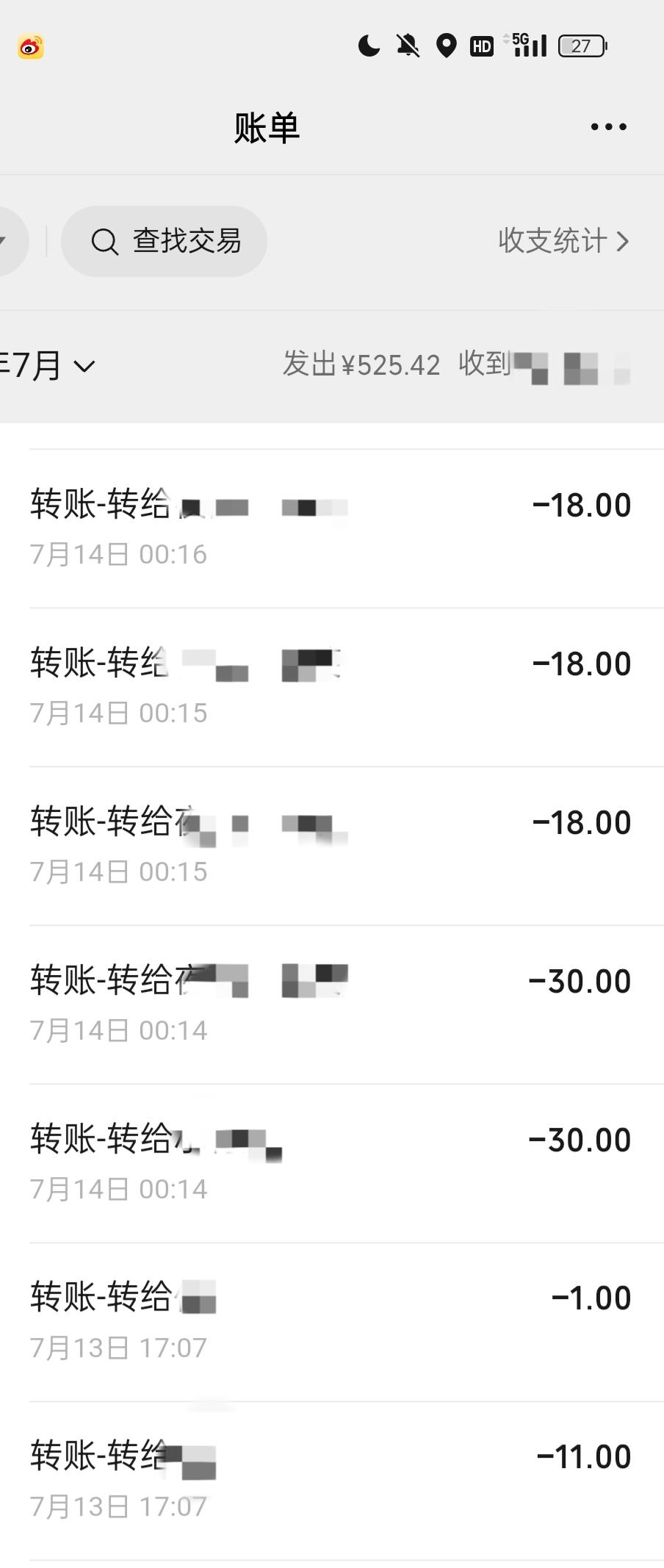
Task: Open the 7月14日 00:16 transfer of 18.00
Action: [x=331, y=528]
